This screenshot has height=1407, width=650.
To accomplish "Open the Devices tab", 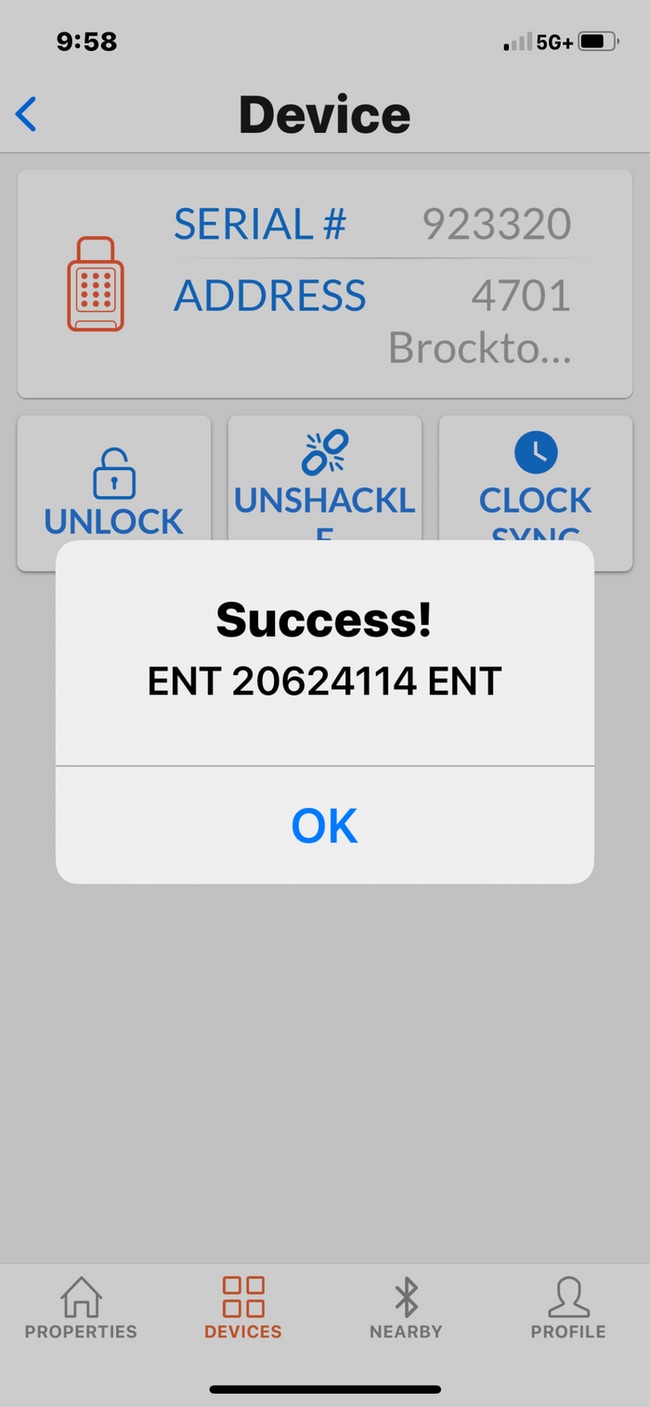I will point(243,1308).
